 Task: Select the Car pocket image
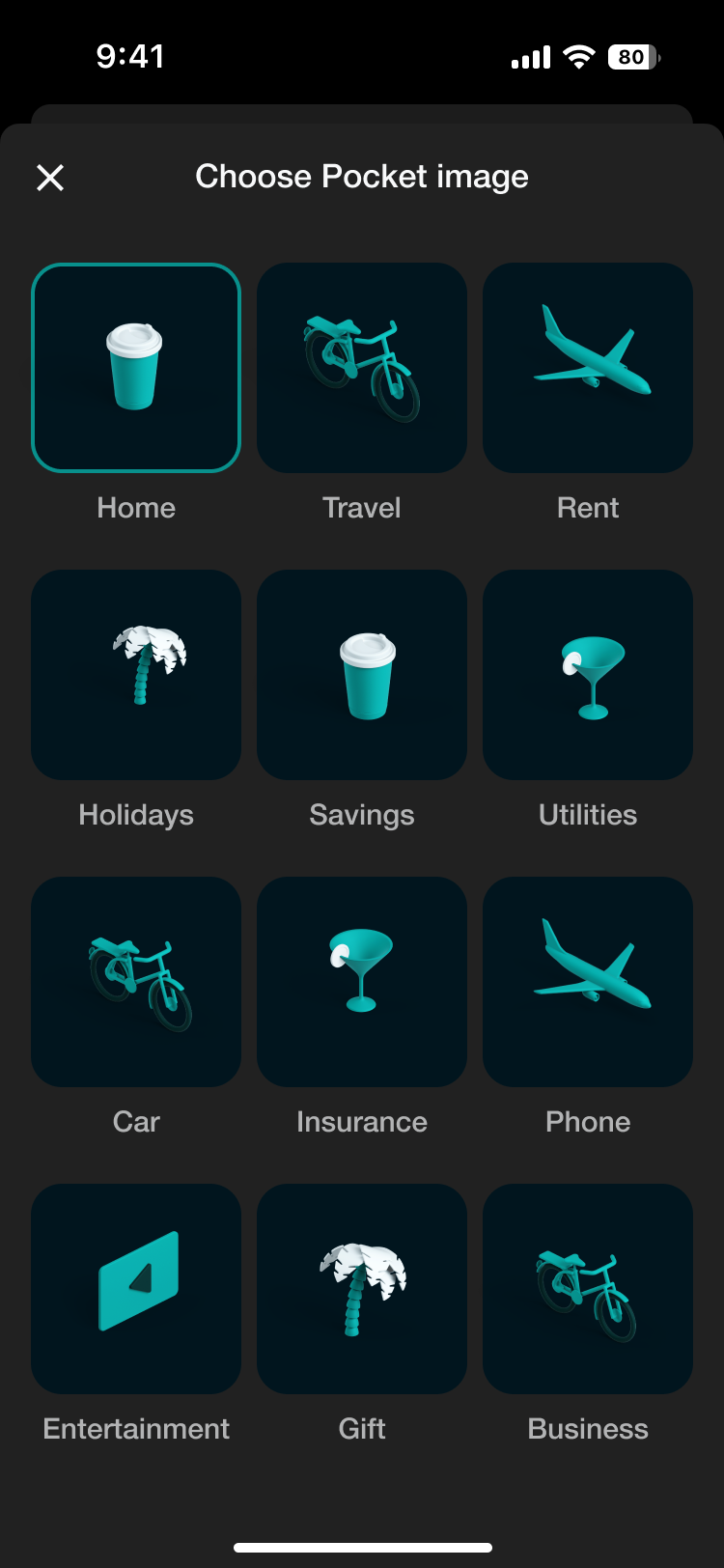[x=136, y=982]
